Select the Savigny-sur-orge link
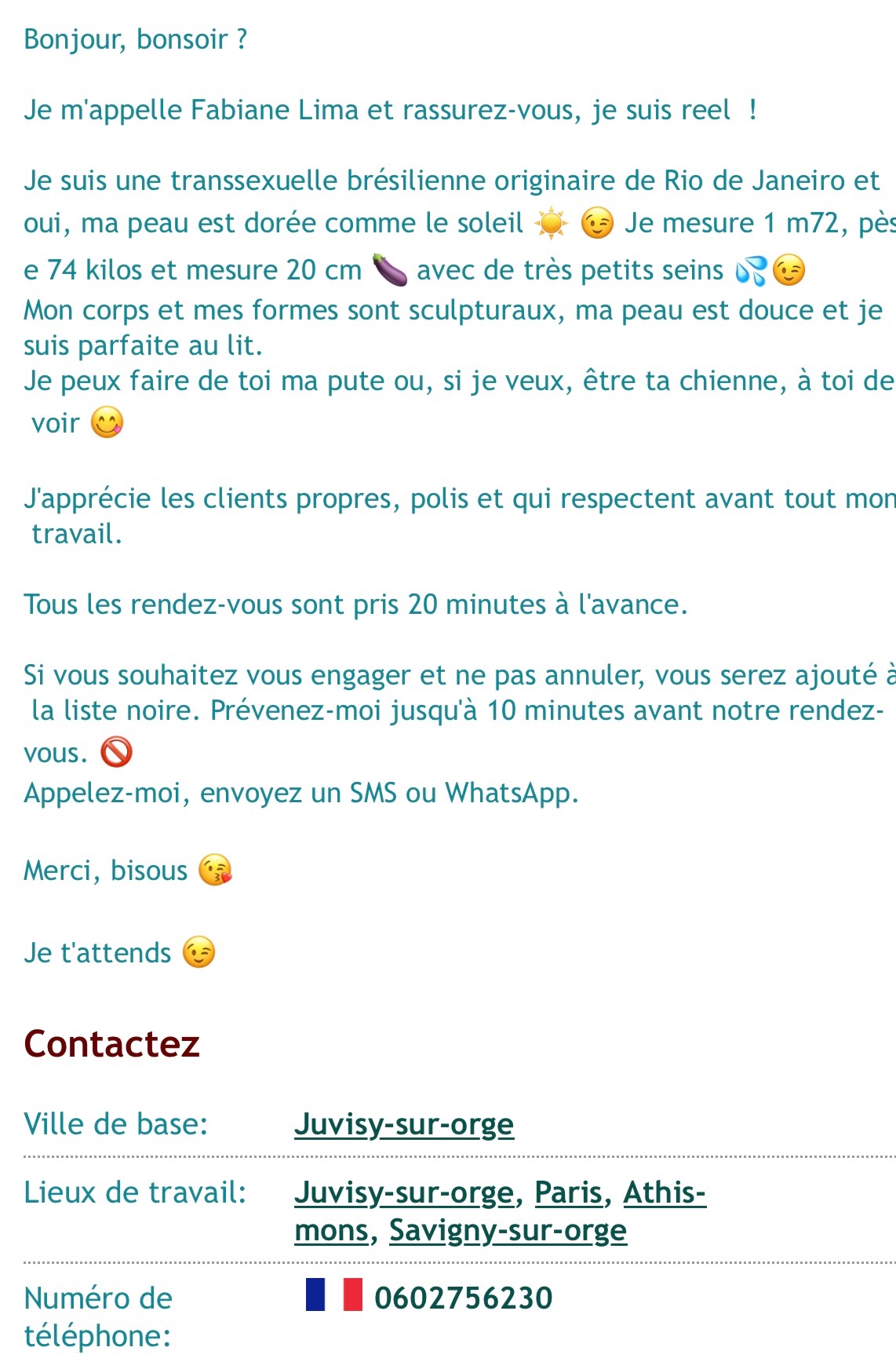The width and height of the screenshot is (896, 1362). point(508,1230)
